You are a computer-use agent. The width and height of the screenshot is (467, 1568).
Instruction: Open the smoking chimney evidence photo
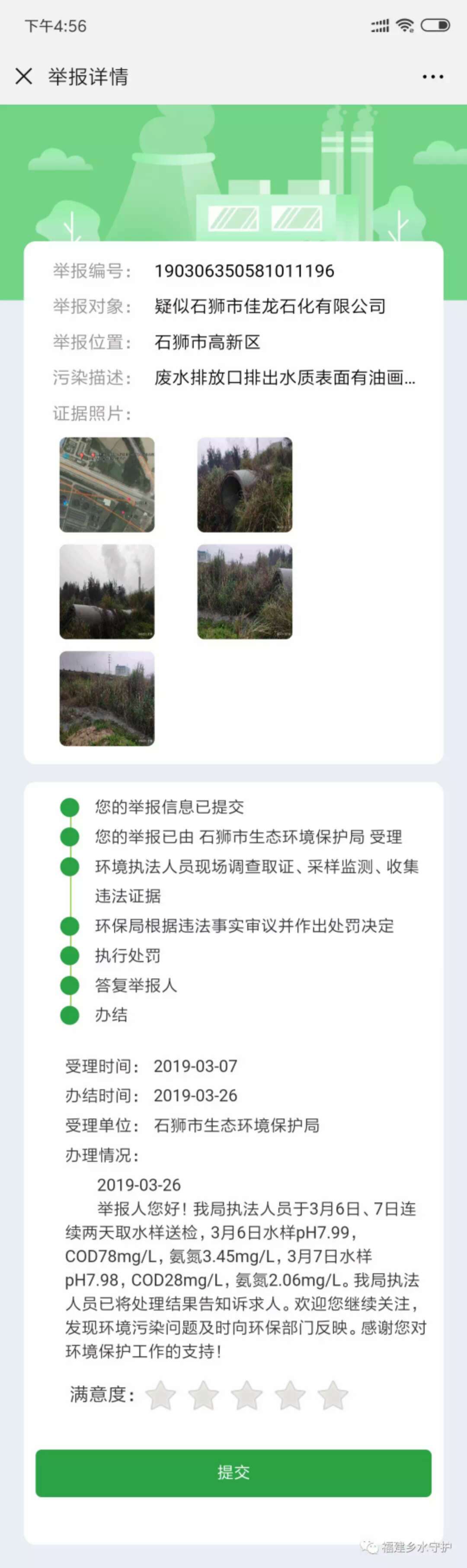[x=106, y=591]
